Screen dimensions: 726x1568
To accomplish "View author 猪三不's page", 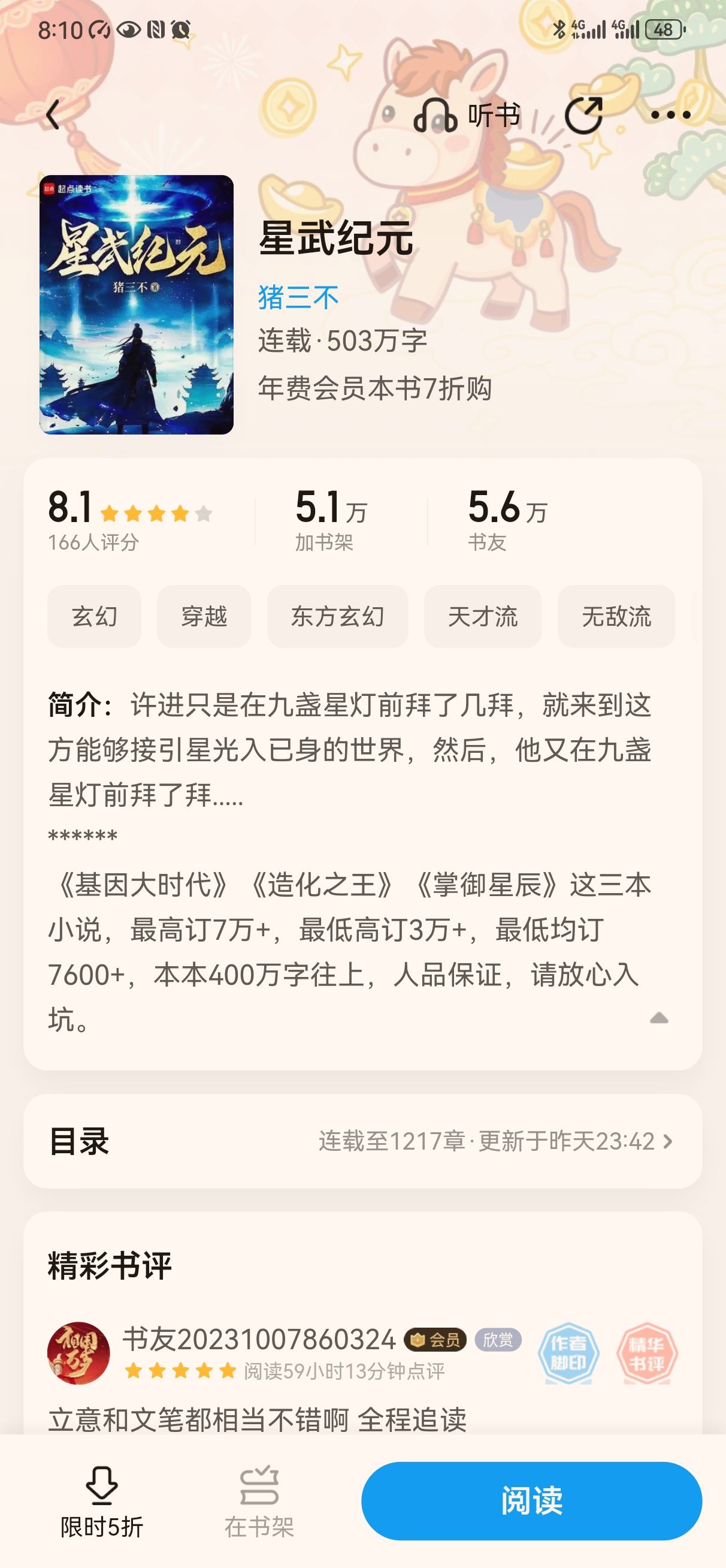I will 298,298.
